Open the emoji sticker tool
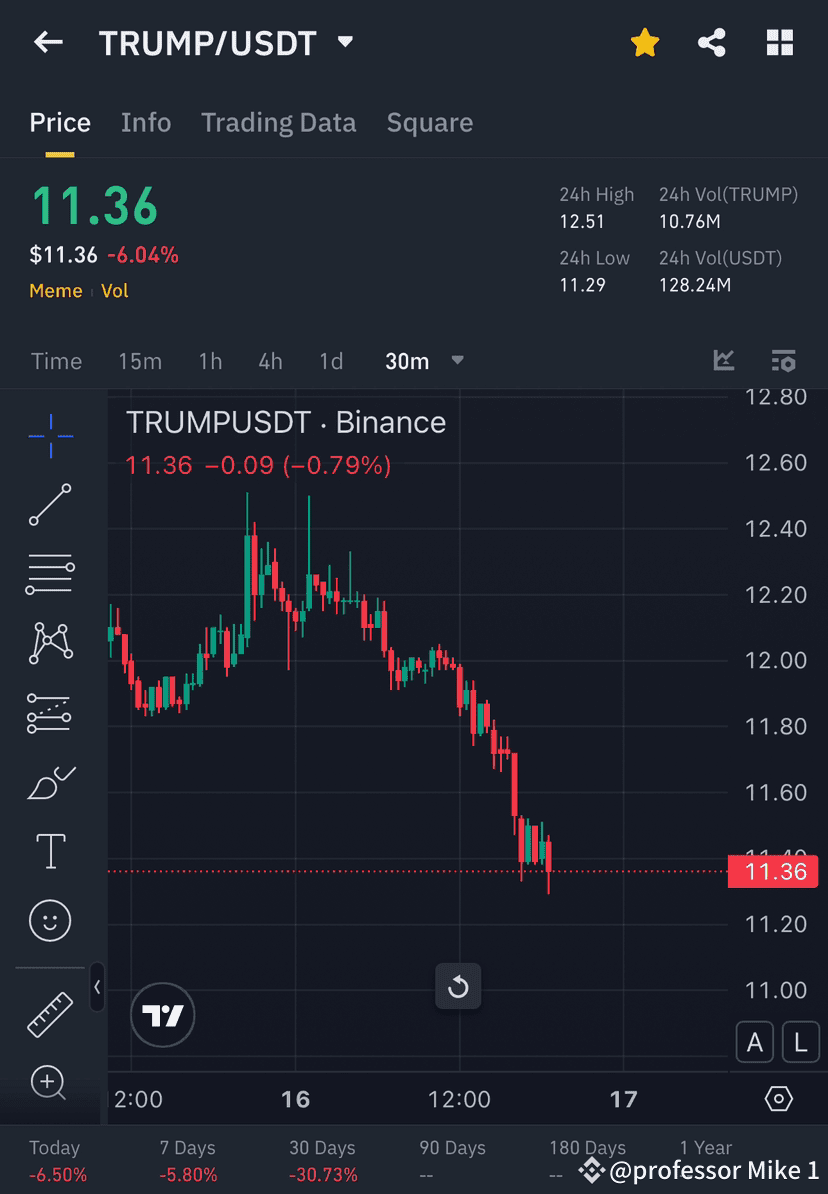828x1194 pixels. click(49, 920)
